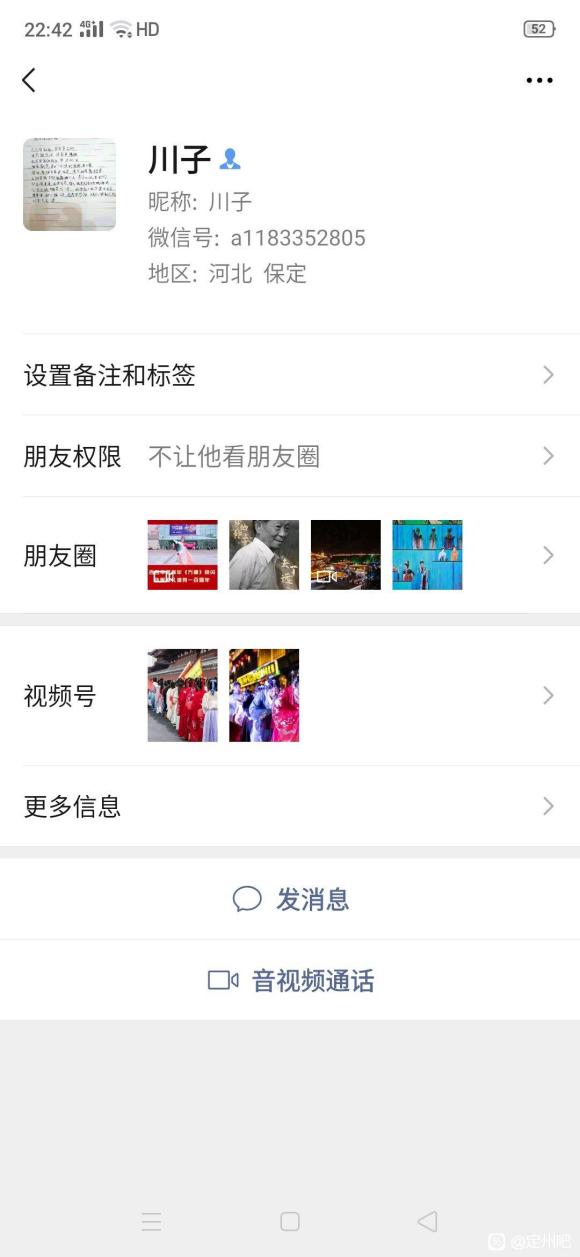The image size is (580, 1257).
Task: Go back using the top arrow
Action: [x=29, y=80]
